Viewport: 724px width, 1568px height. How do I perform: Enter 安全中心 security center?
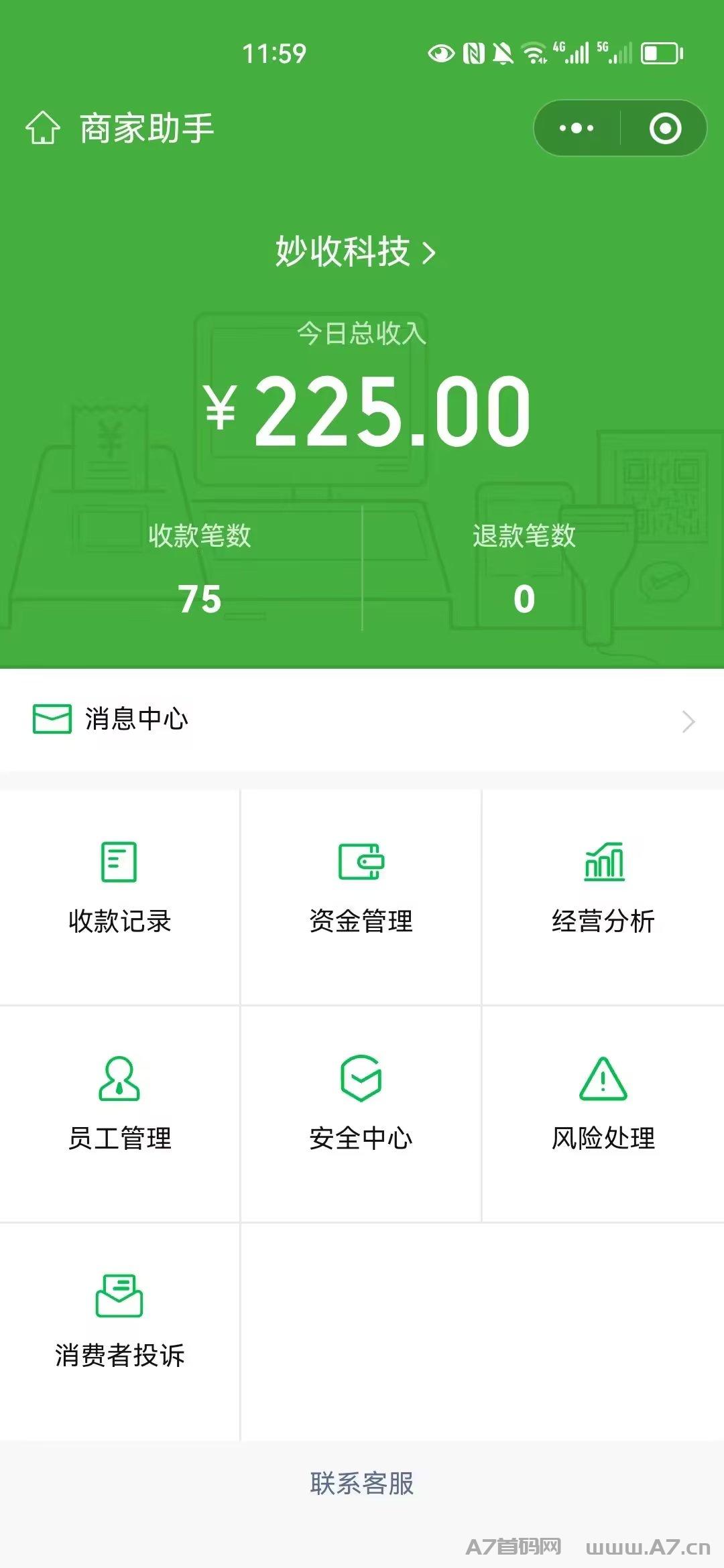[361, 1114]
